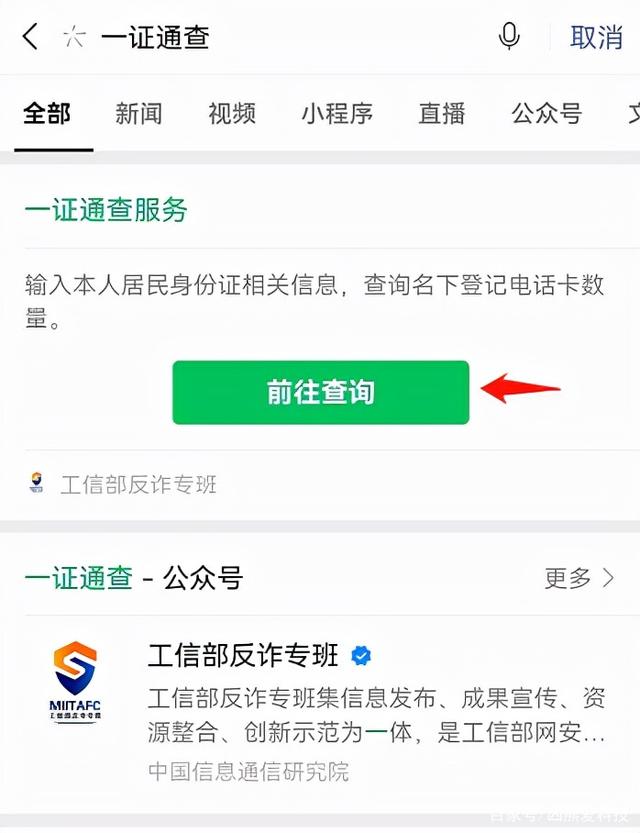Start voice search with the microphone icon
Image resolution: width=640 pixels, height=833 pixels.
coord(509,38)
